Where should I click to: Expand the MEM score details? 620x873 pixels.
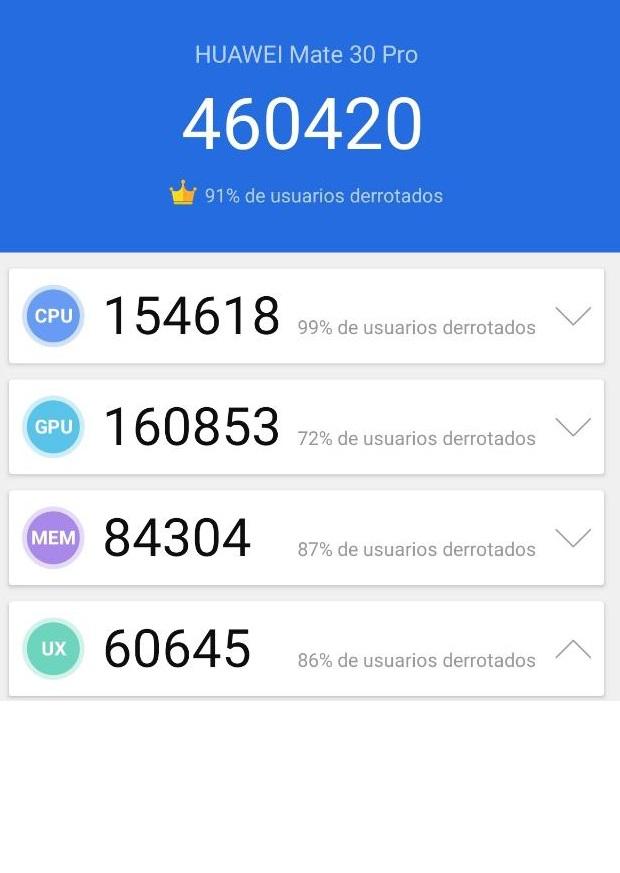coord(573,539)
